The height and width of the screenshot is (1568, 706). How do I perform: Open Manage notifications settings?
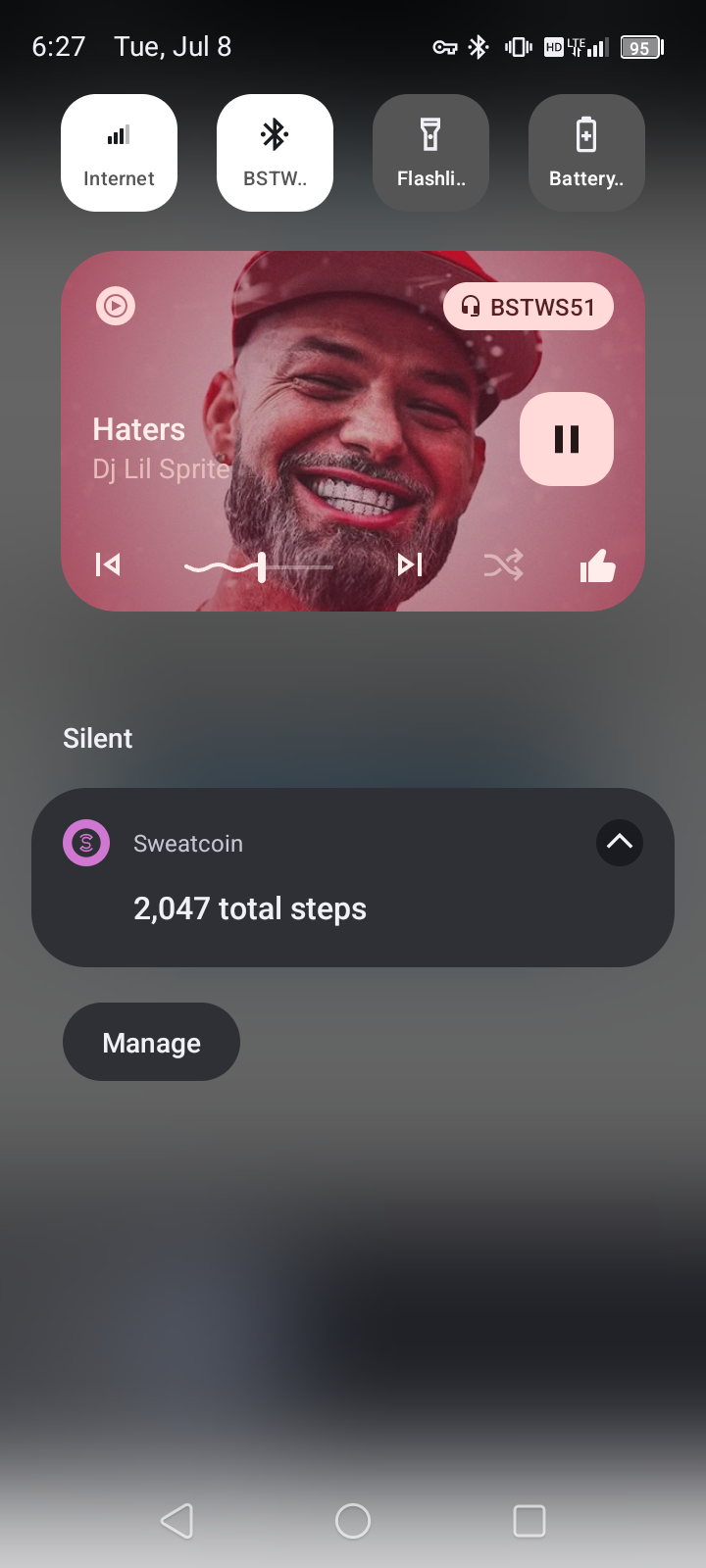[x=151, y=1042]
